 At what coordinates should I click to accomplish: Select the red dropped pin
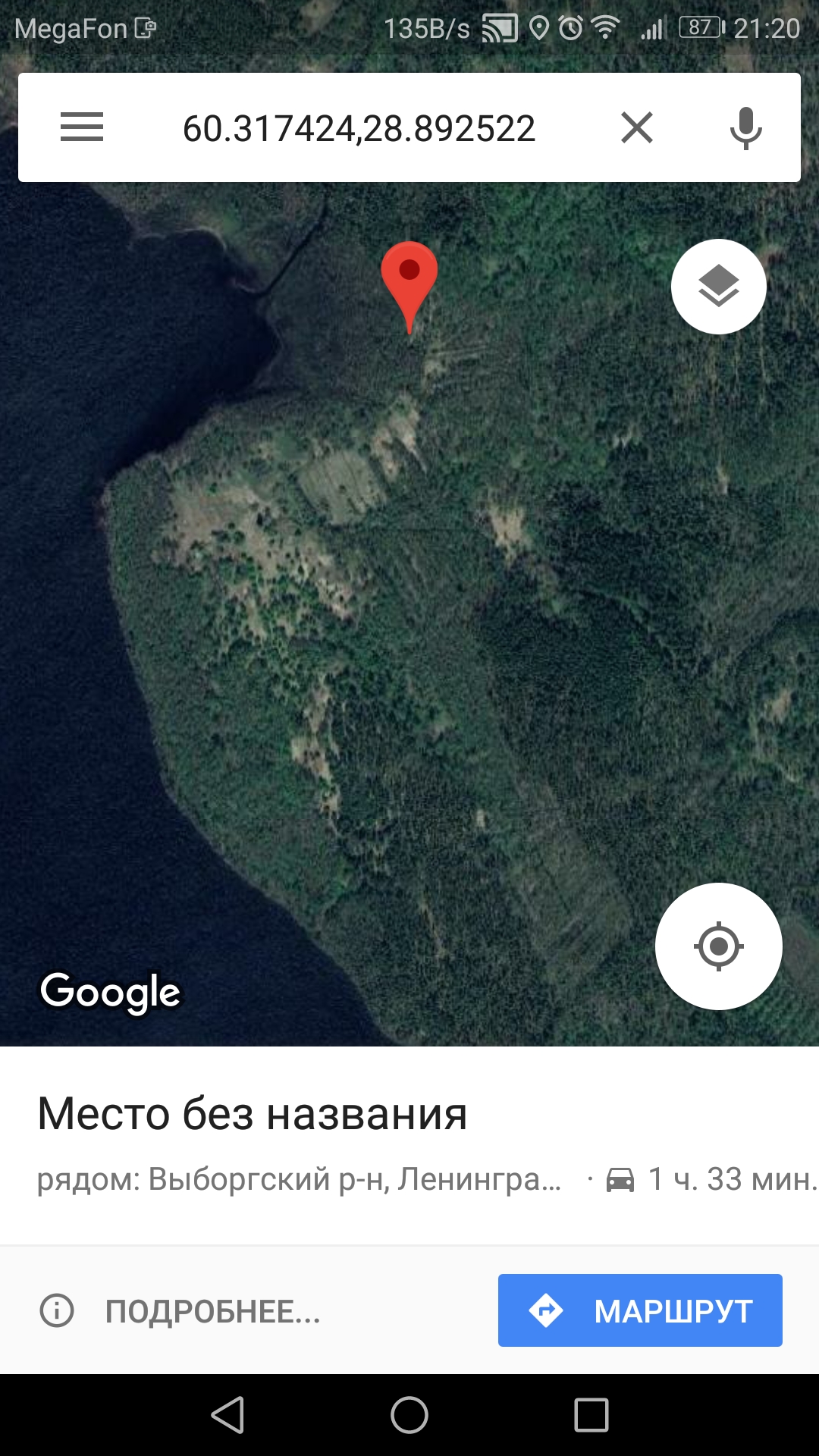tap(409, 278)
